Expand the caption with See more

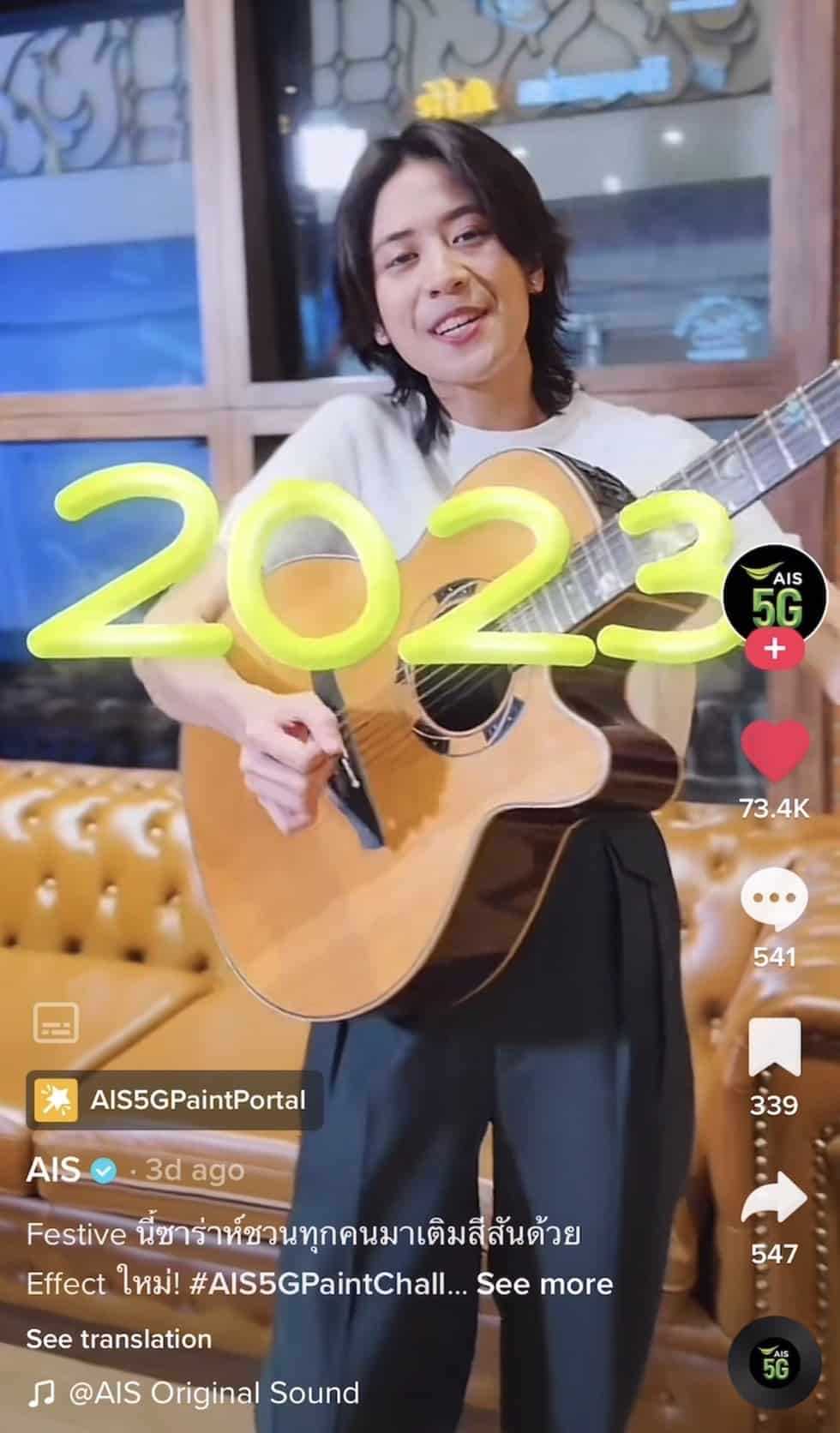pos(544,1284)
